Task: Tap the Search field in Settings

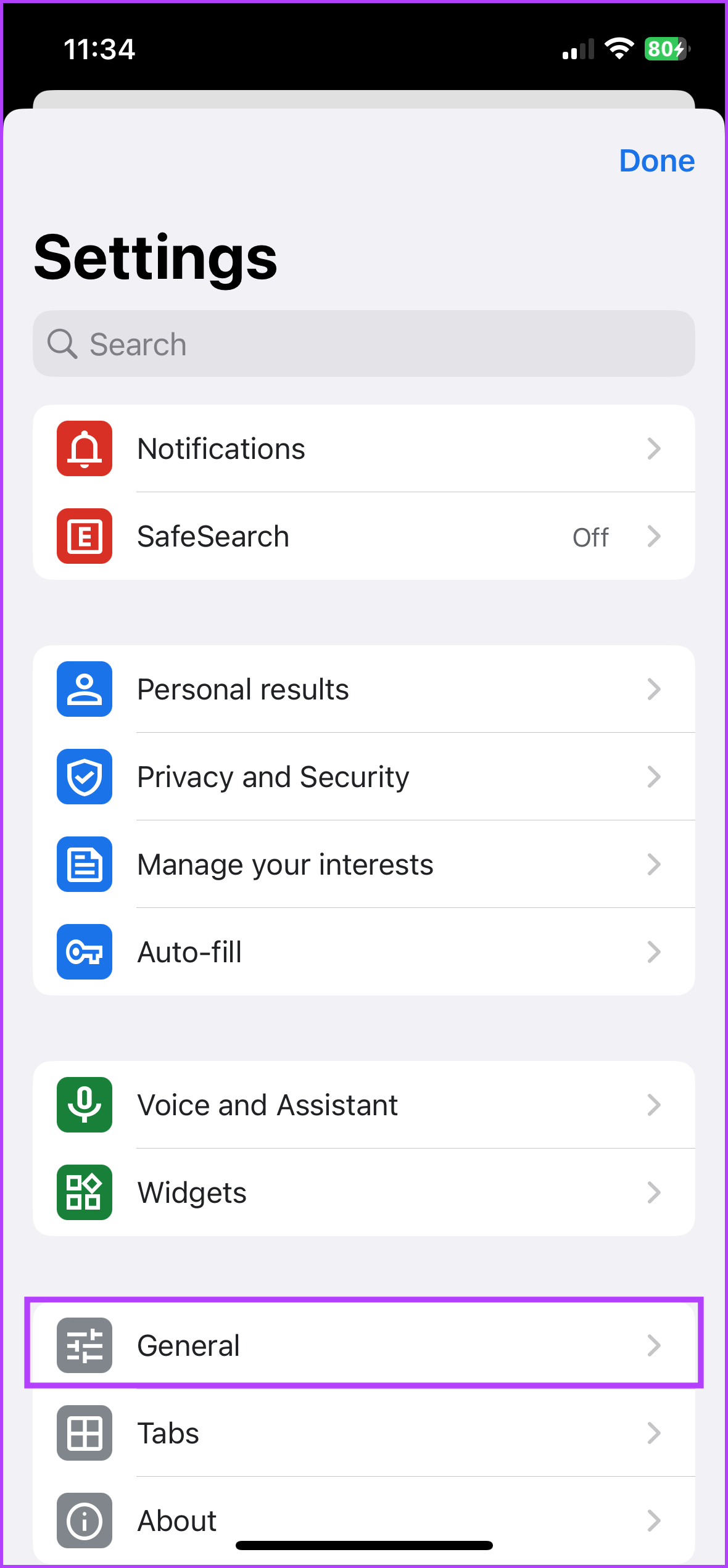Action: (364, 344)
